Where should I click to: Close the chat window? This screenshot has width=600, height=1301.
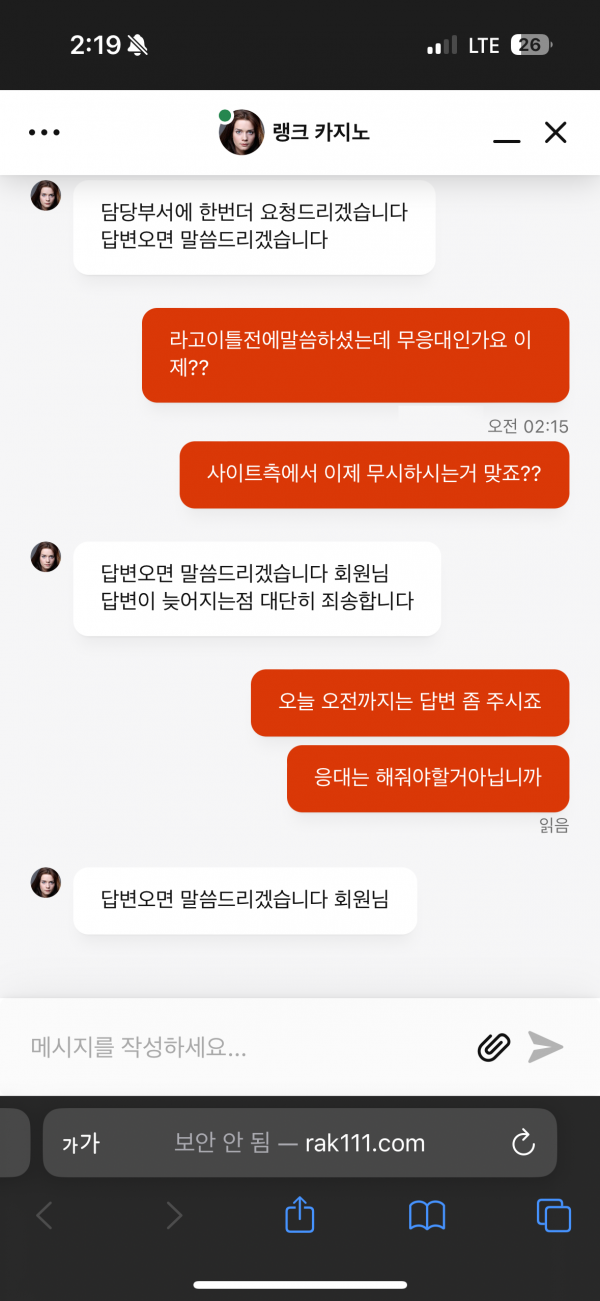point(555,132)
